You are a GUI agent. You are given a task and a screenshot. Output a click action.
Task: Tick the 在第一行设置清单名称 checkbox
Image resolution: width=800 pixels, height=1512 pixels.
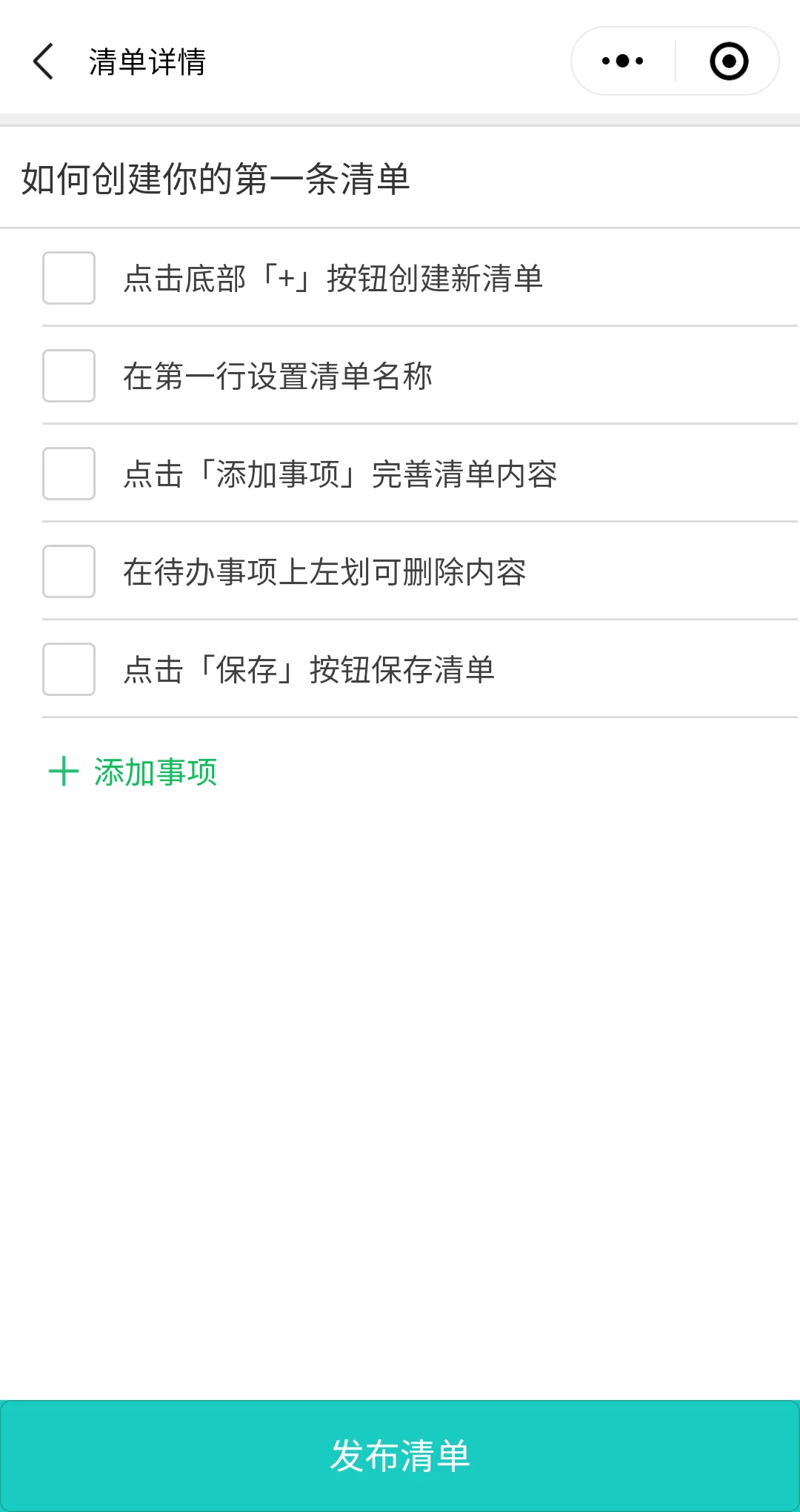pos(69,376)
